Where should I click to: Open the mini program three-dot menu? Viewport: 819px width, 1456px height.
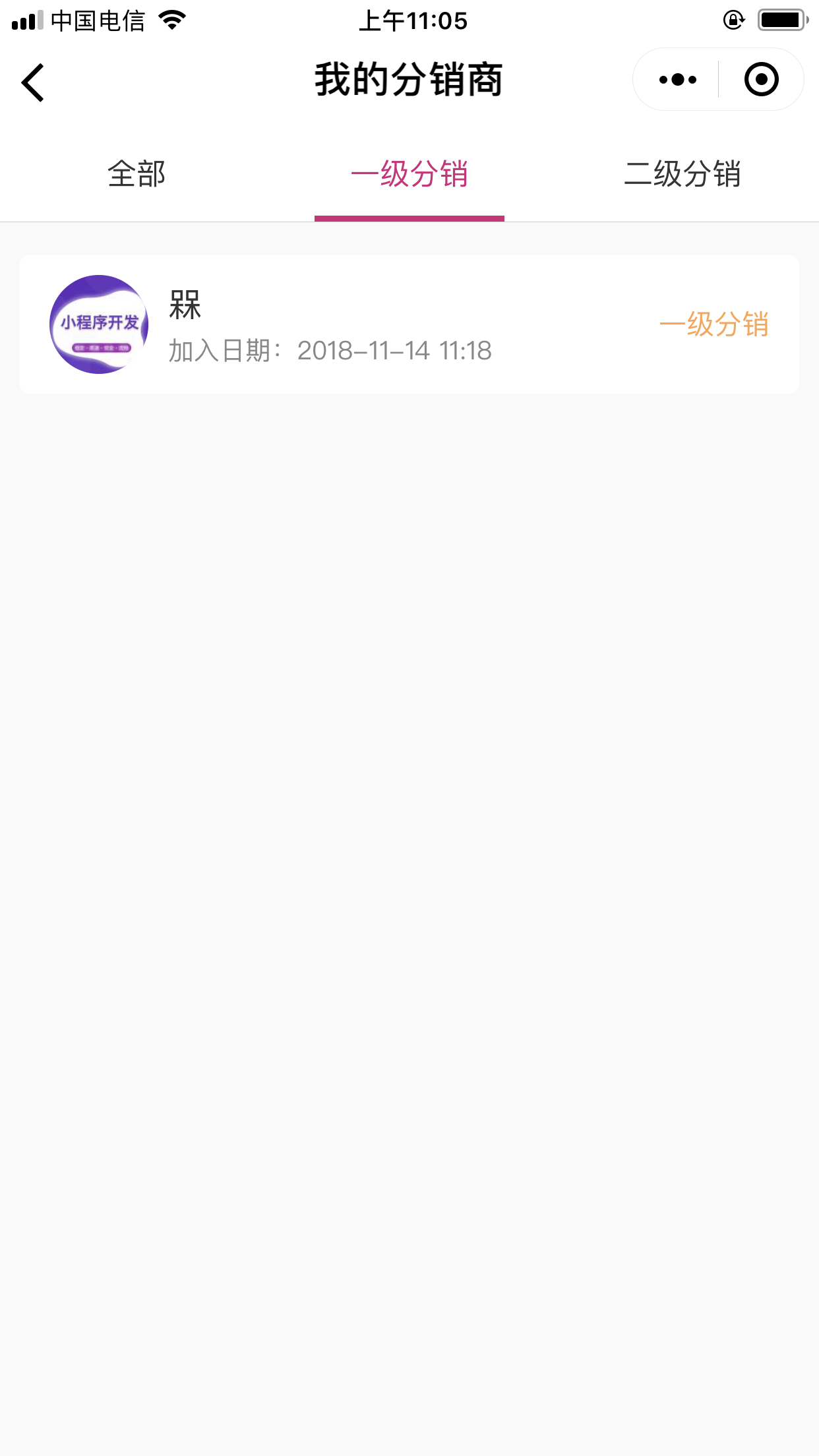(x=677, y=80)
